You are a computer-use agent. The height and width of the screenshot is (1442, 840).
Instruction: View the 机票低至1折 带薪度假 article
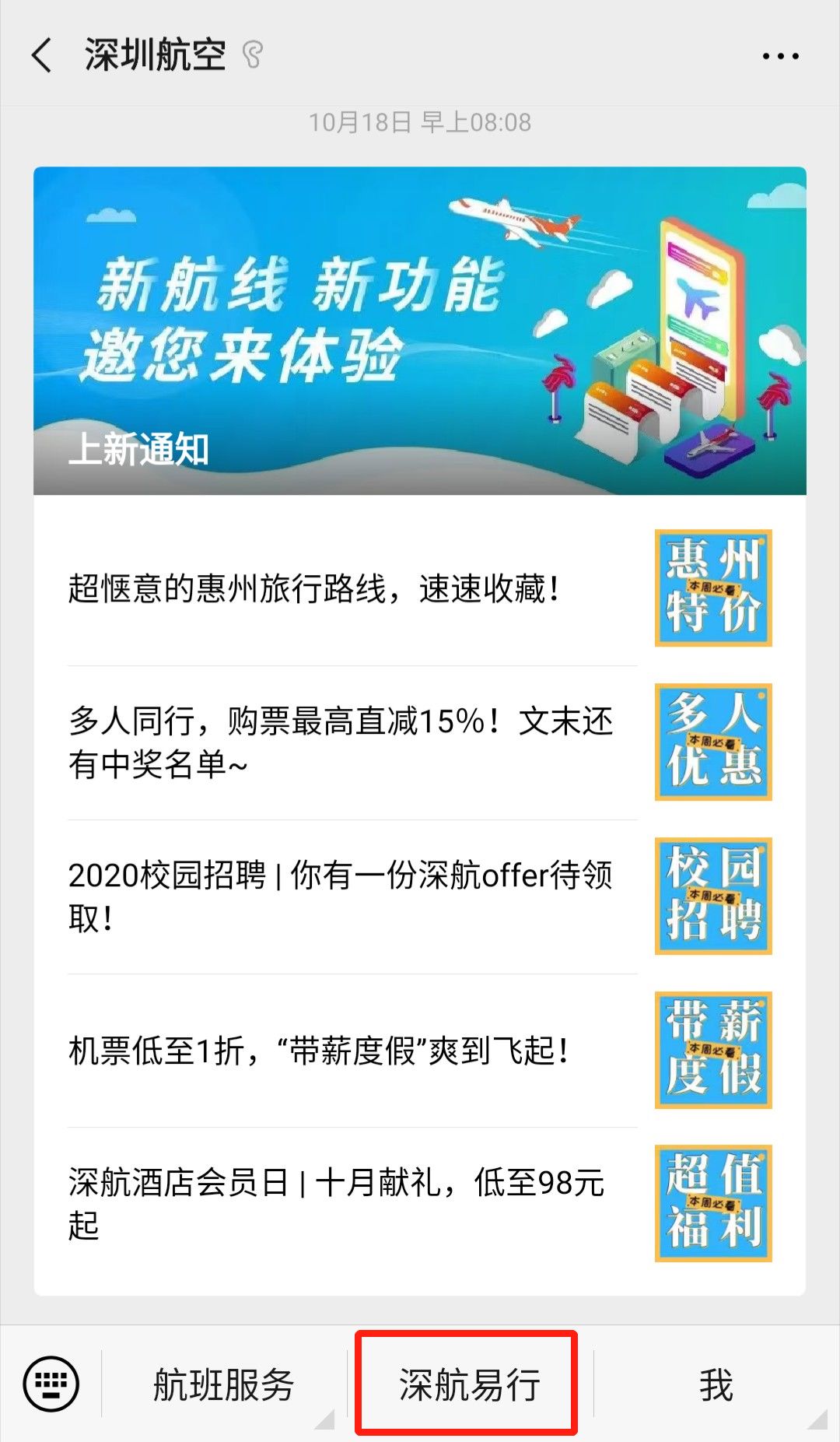[x=420, y=1051]
